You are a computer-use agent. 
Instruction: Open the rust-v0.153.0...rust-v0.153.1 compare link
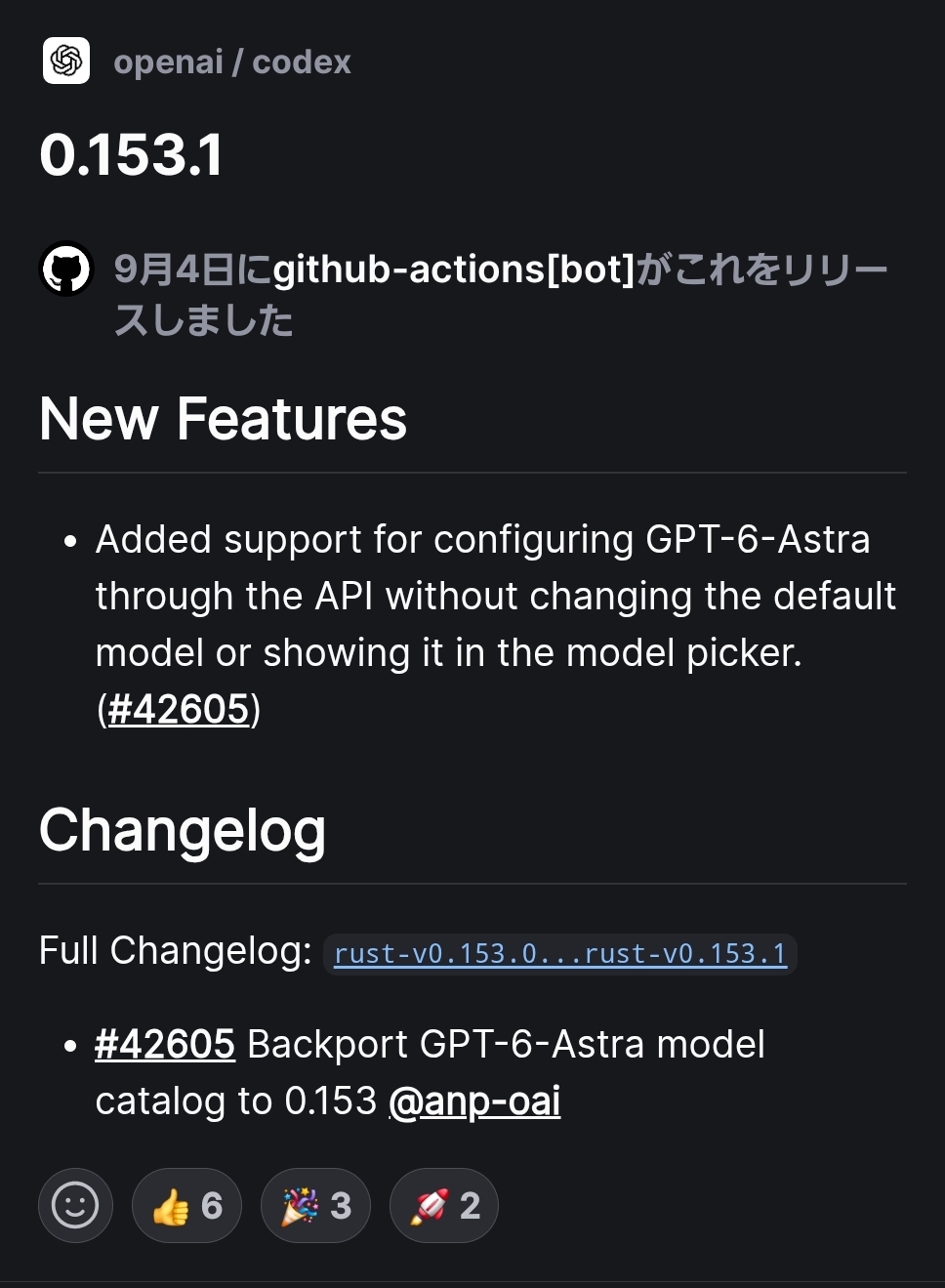tap(560, 953)
